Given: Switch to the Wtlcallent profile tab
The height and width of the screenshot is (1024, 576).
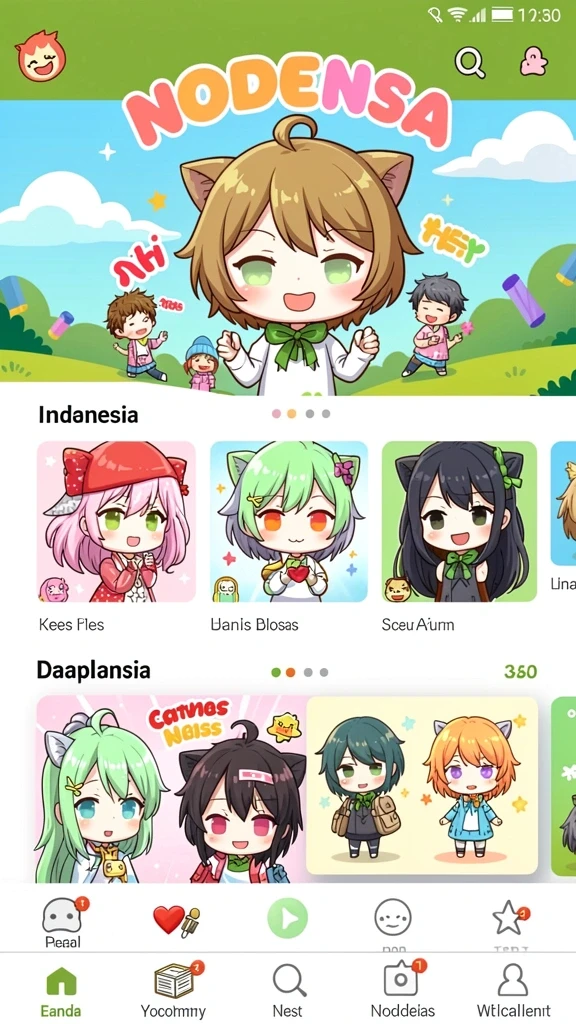Looking at the screenshot, I should coord(513,991).
